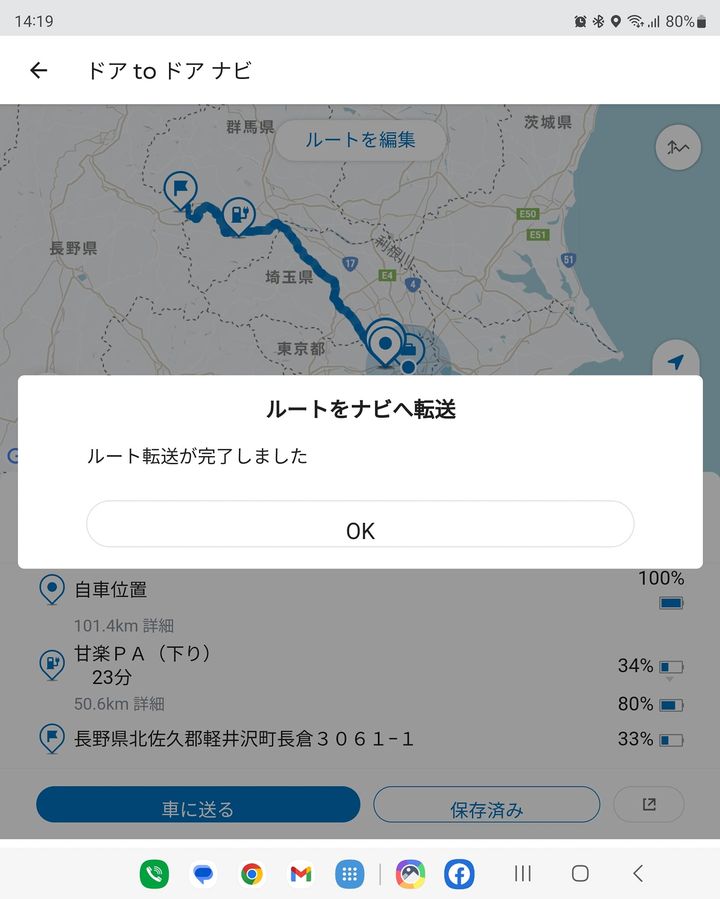
Task: Show recent apps from the navigation bar
Action: 522,874
